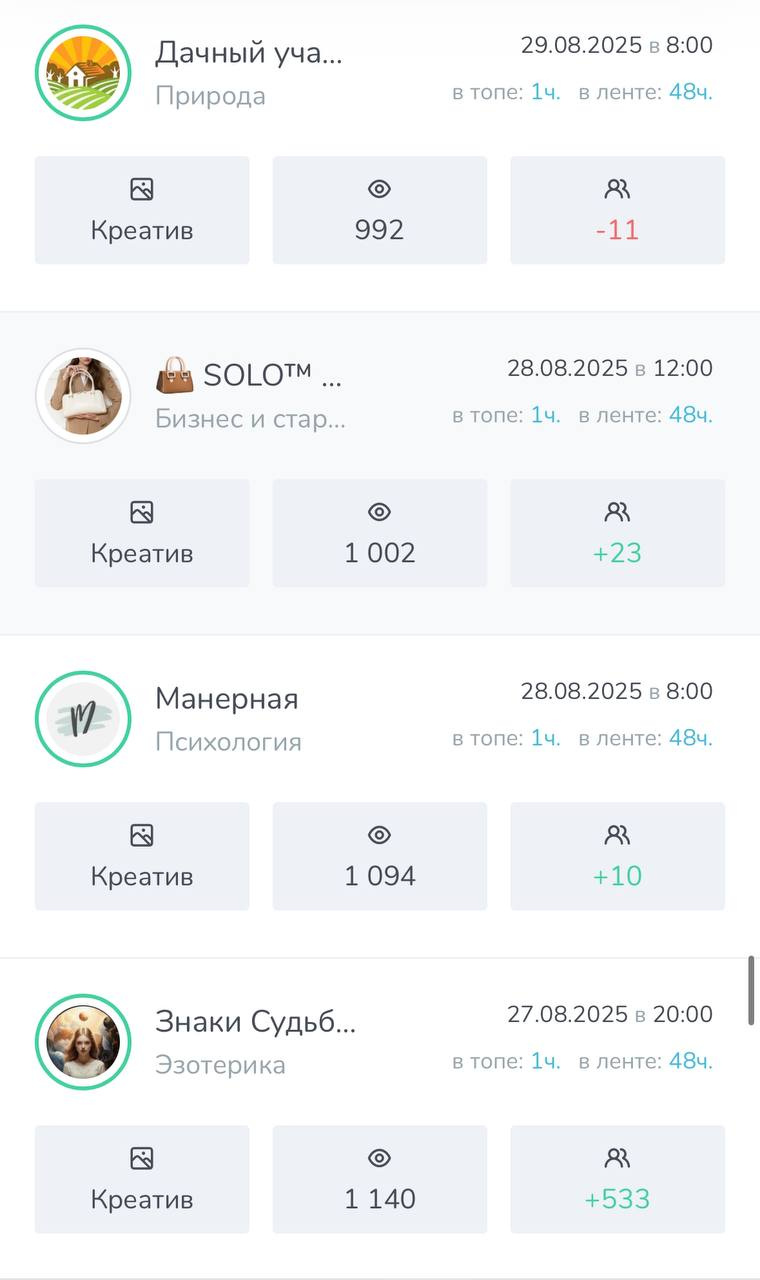The width and height of the screenshot is (760, 1280).
Task: Tap the 992 views tile
Action: click(x=379, y=210)
